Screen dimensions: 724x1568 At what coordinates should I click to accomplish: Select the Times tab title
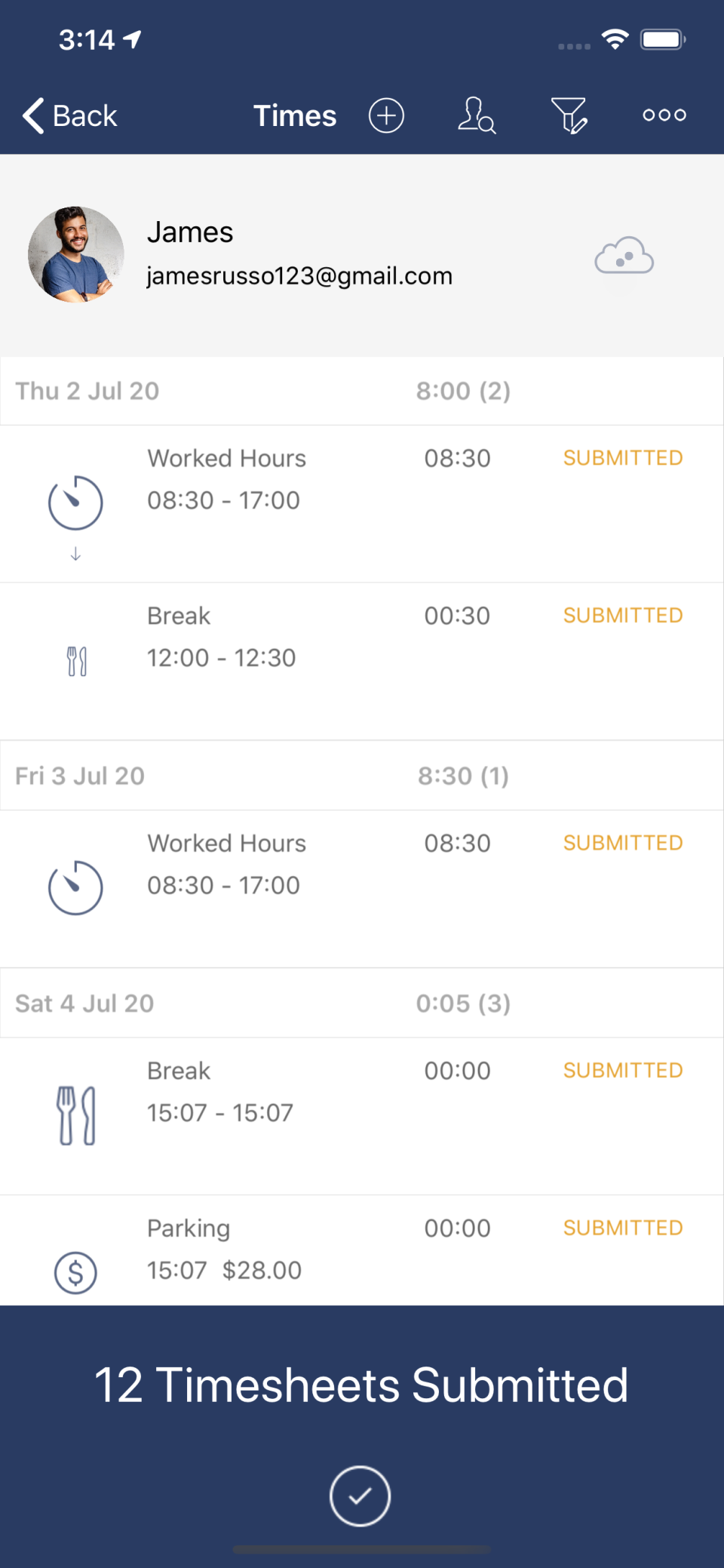pyautogui.click(x=295, y=115)
